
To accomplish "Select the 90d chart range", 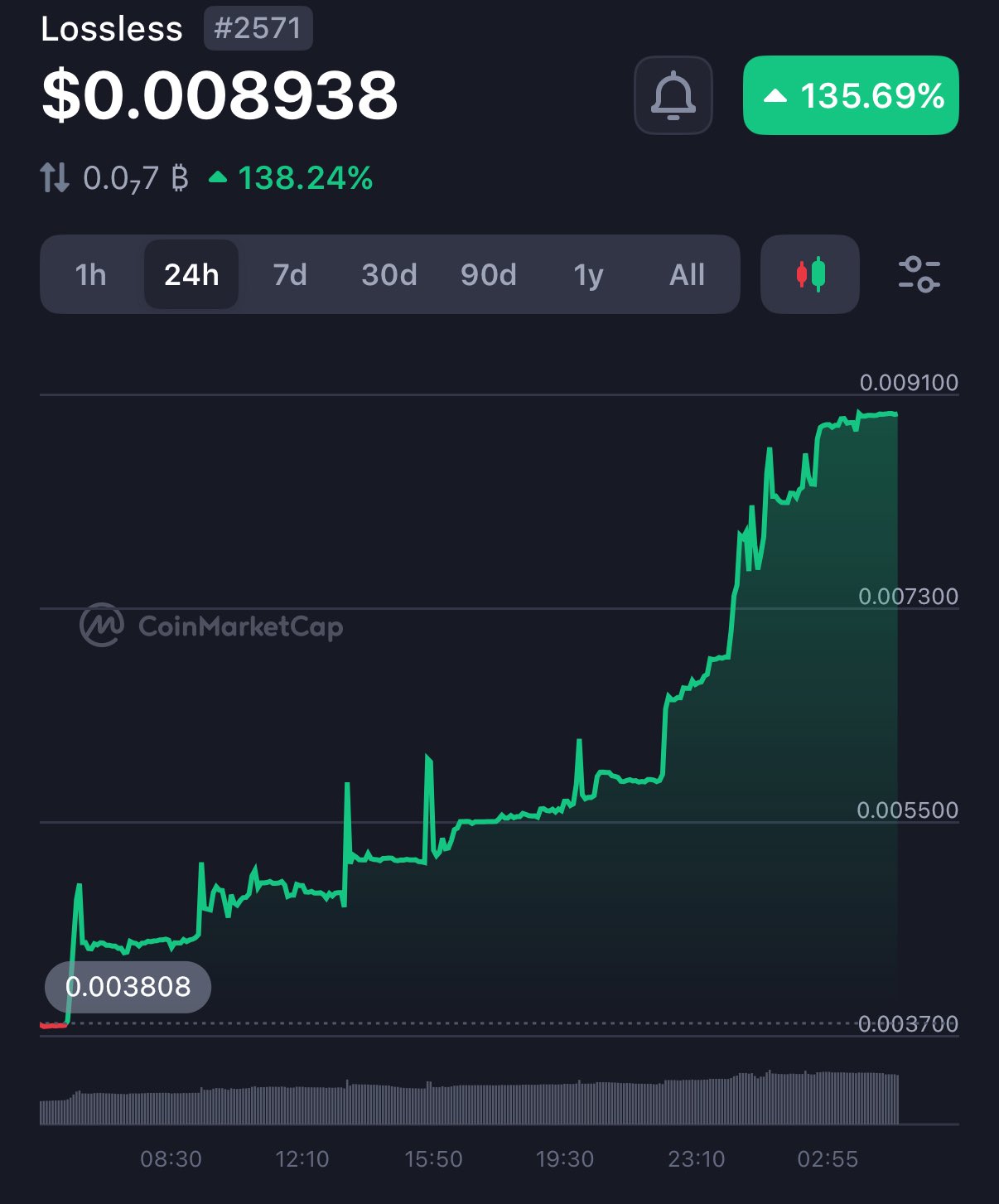I will coord(489,274).
